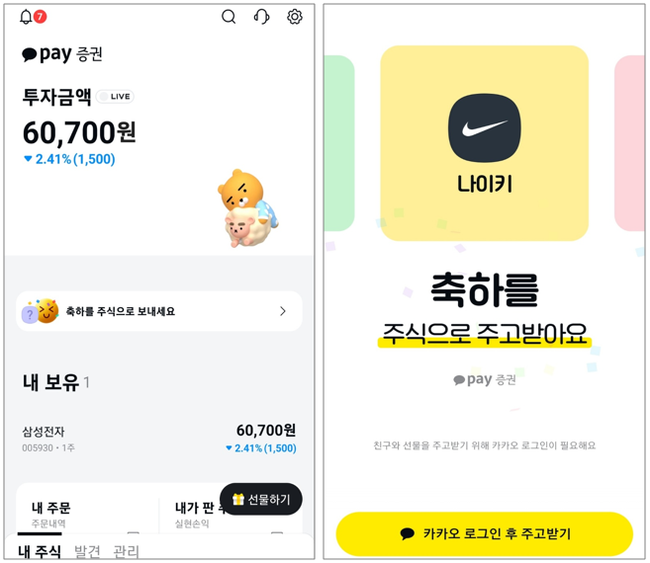Switch to the 관리 tab
The height and width of the screenshot is (563, 650).
(x=126, y=551)
